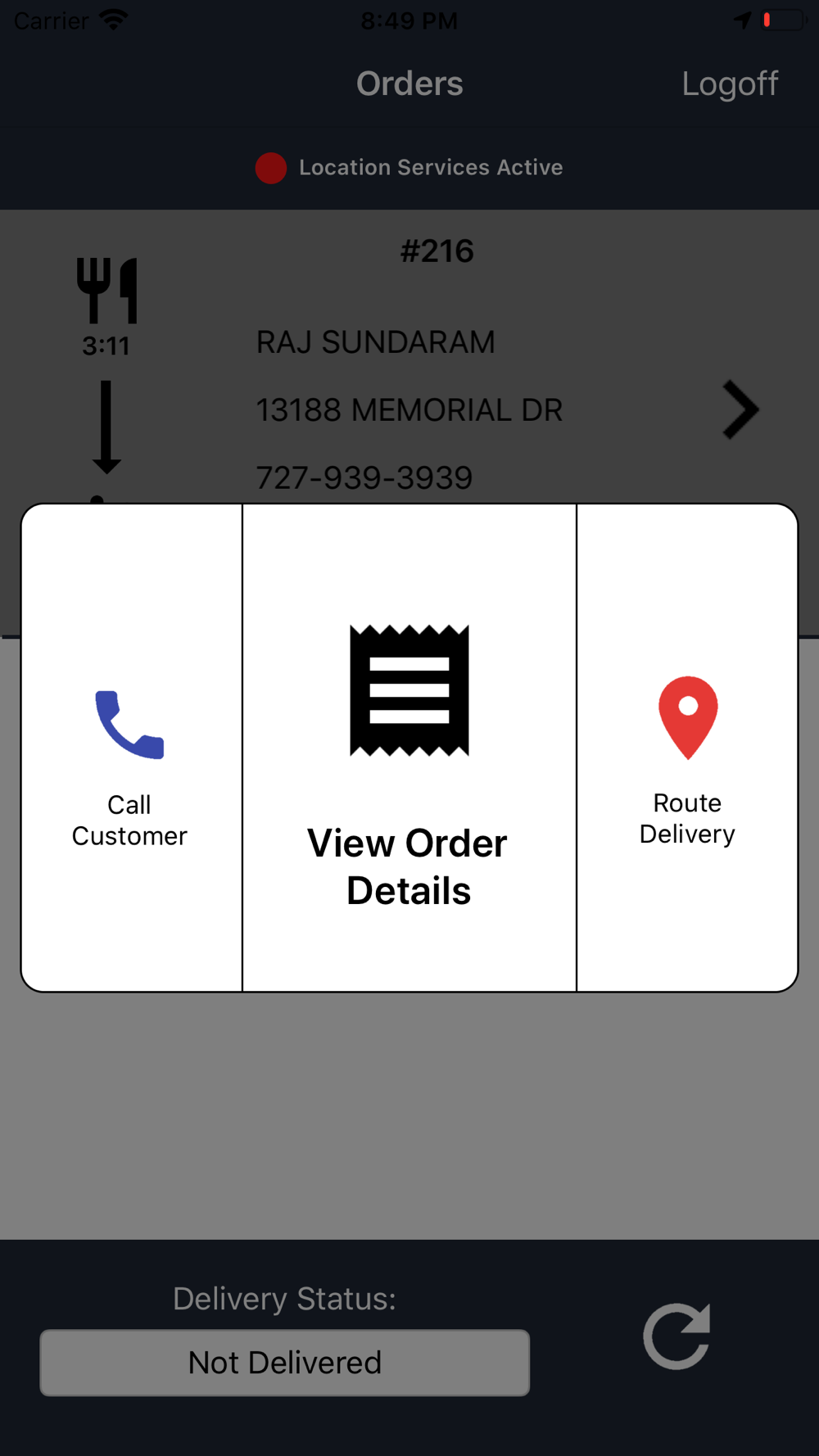Log off from the app
Screen dimensions: 819x1456
tap(729, 84)
